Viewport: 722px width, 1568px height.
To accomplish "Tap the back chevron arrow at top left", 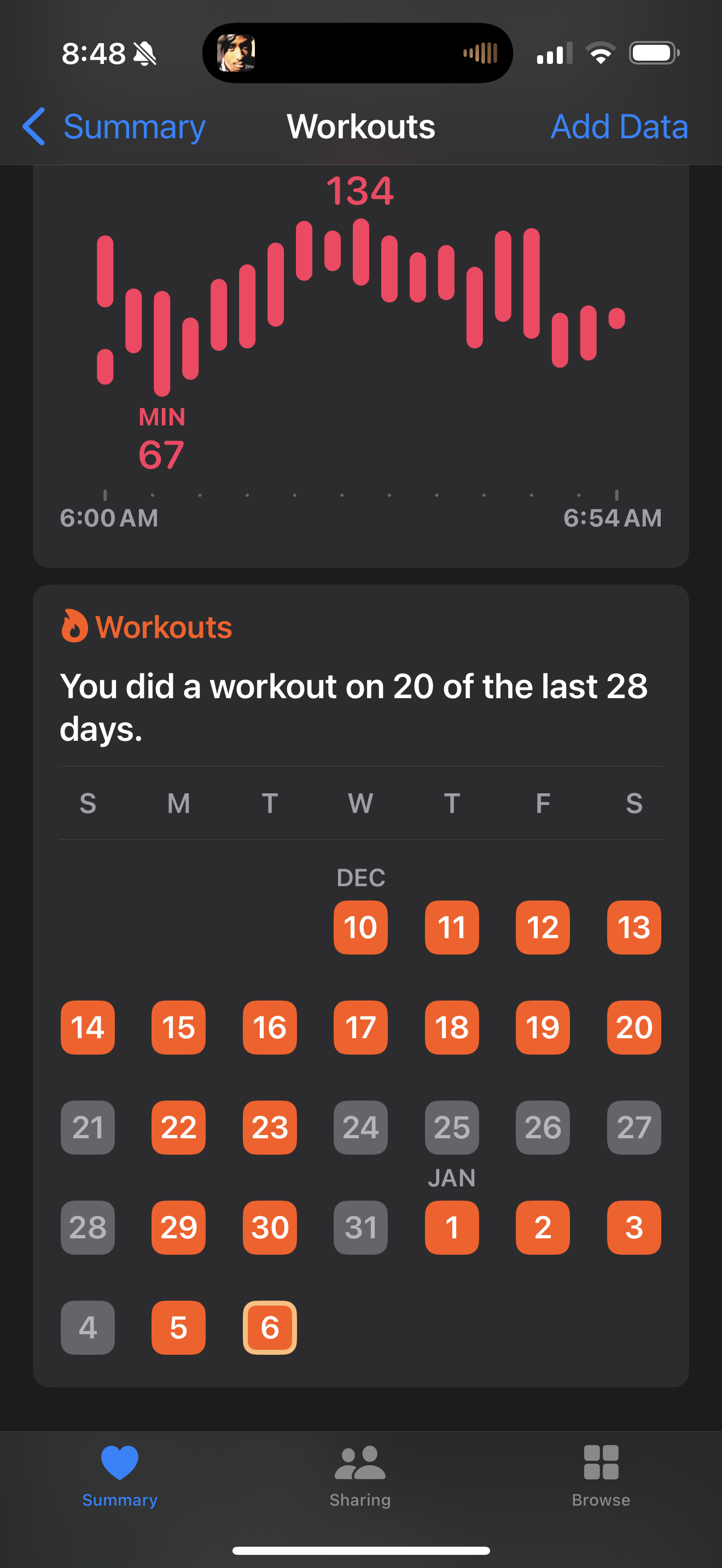I will (x=34, y=127).
